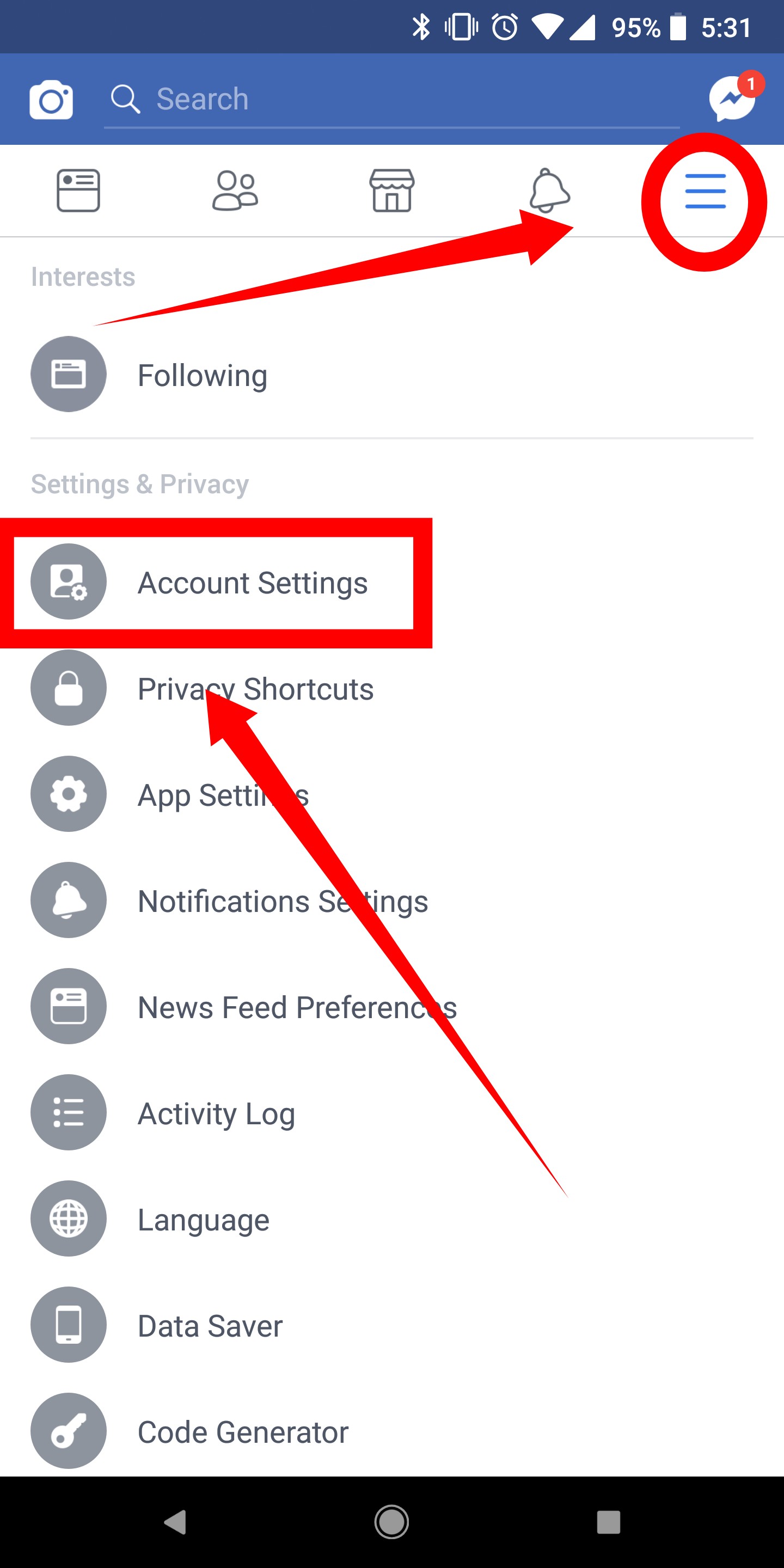Tap the system home button
784x1568 pixels.
(x=391, y=1522)
